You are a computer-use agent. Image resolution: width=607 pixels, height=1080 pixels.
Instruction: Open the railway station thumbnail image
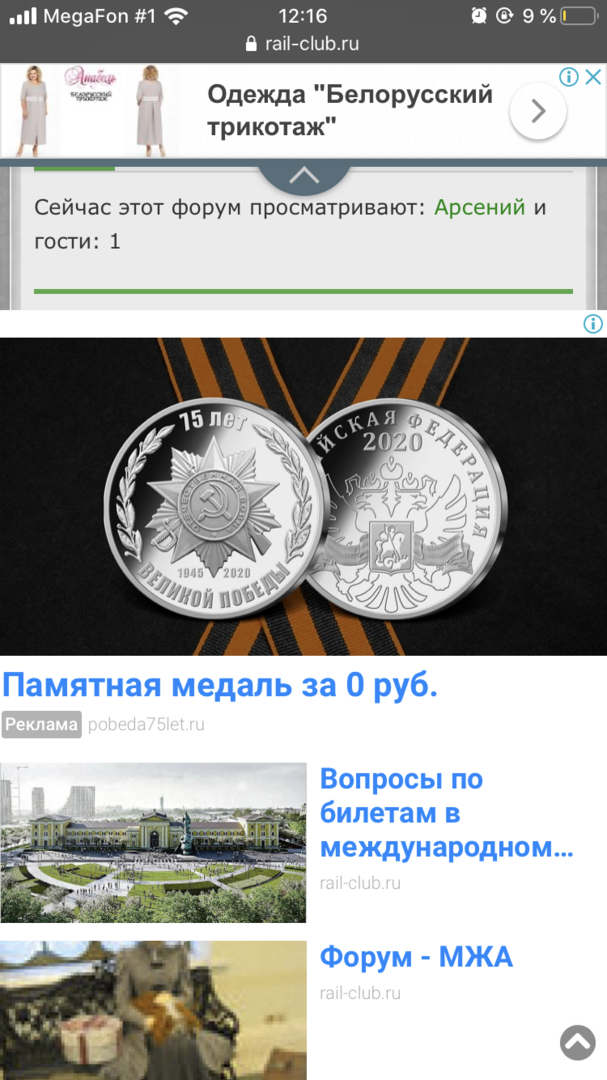tap(153, 842)
